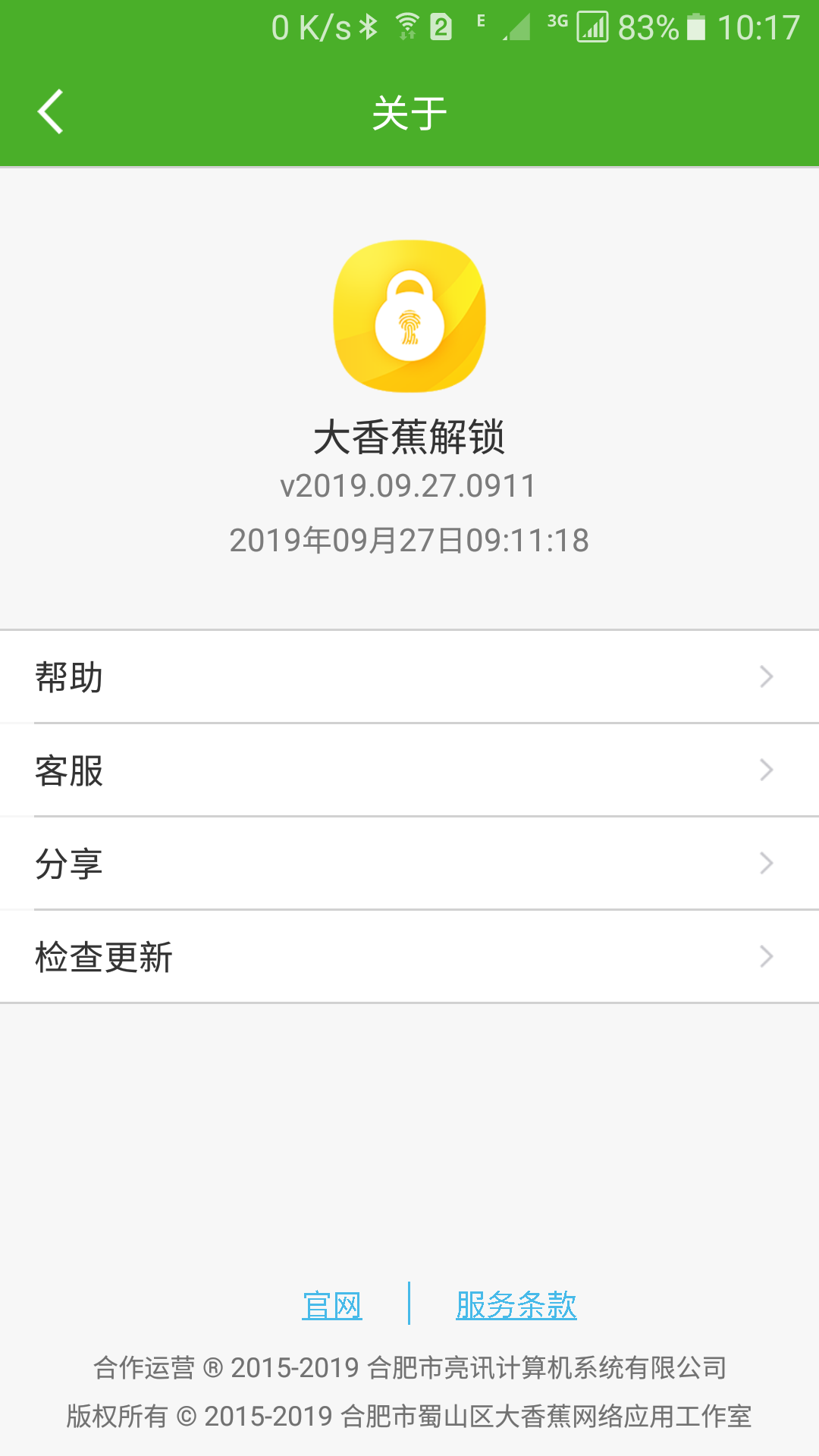Tap the version number v2019.09.27.0911
This screenshot has height=1456, width=819.
(409, 485)
